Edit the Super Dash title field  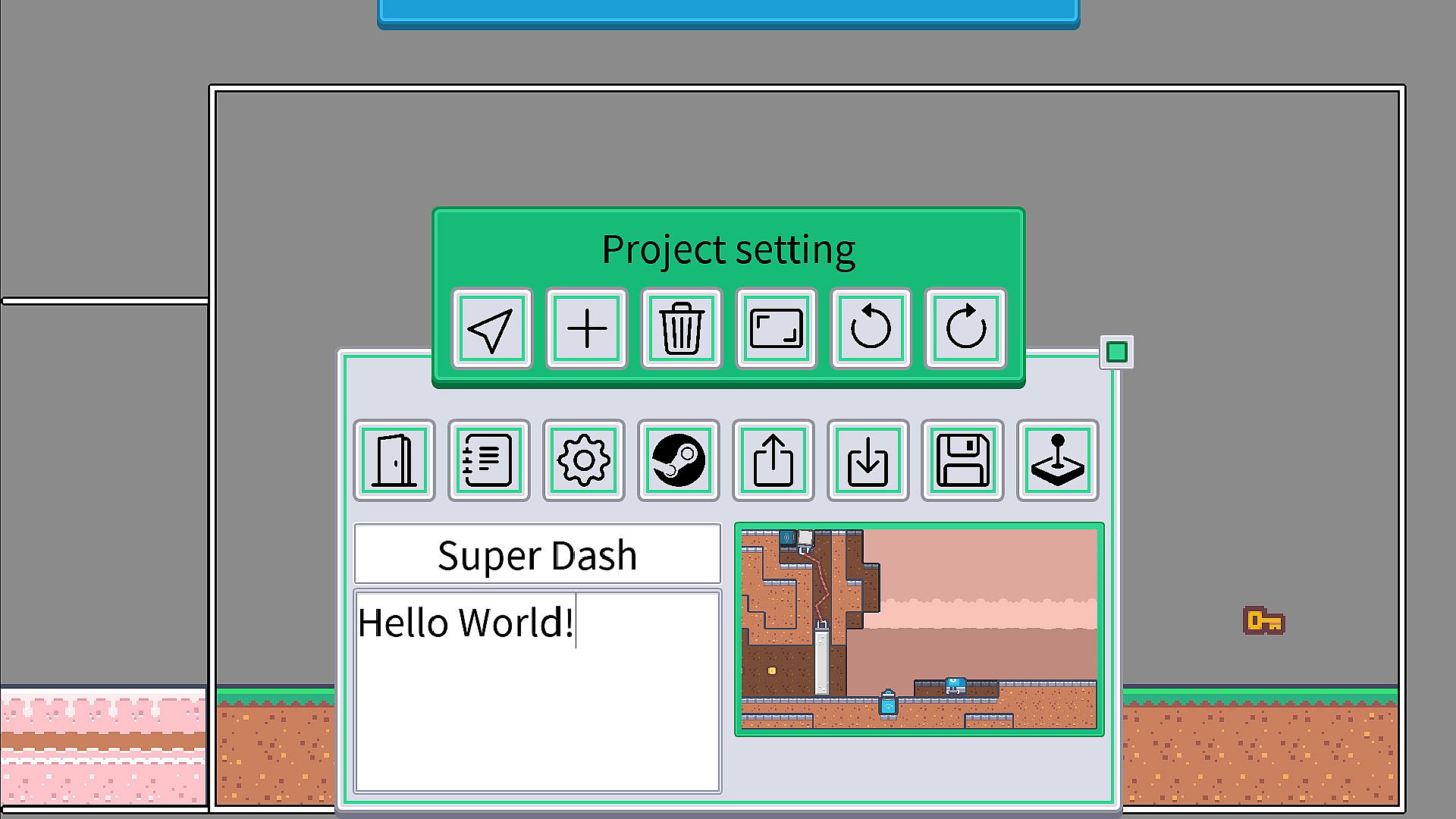537,554
